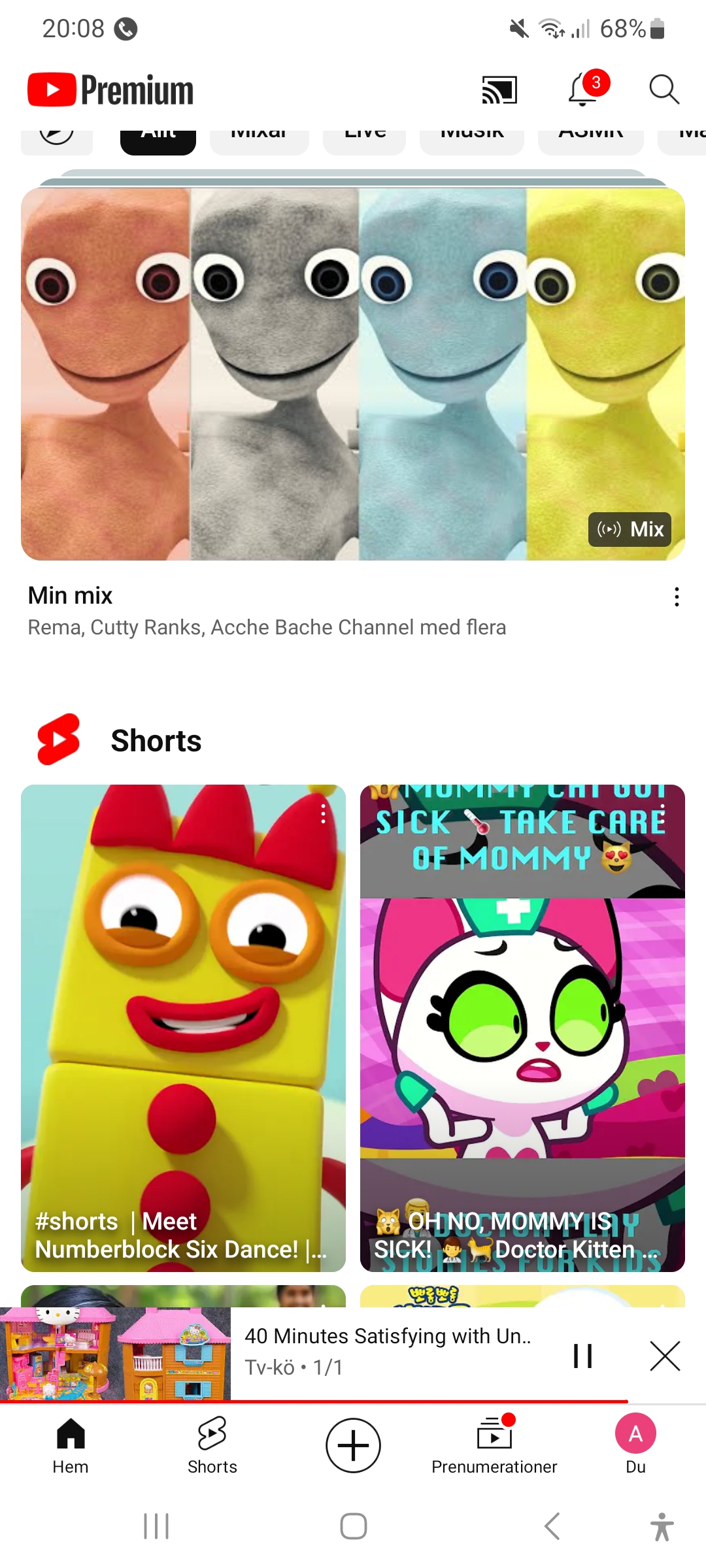This screenshot has height=1568, width=706.
Task: Open options on the Numberblock Six short
Action: click(323, 813)
